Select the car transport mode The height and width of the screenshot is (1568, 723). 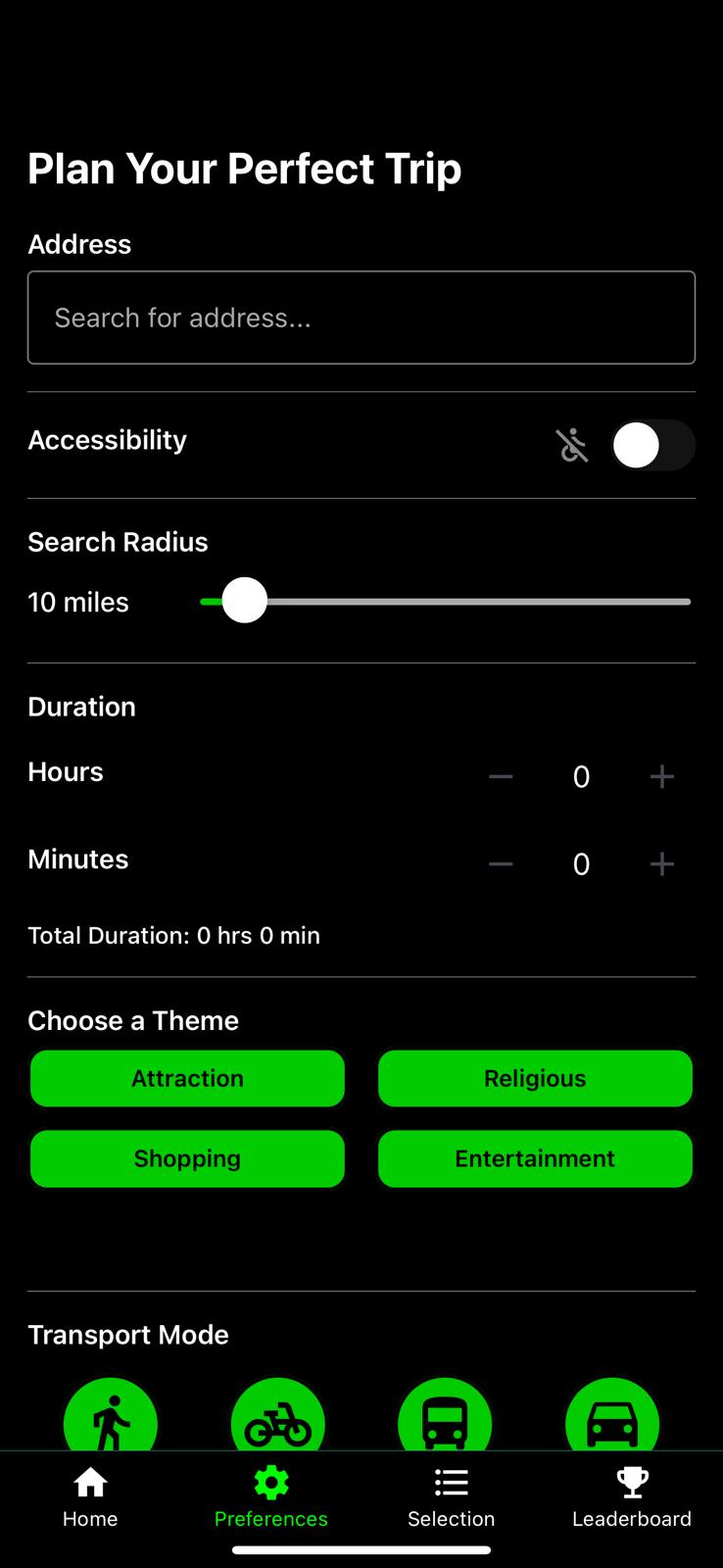612,1418
